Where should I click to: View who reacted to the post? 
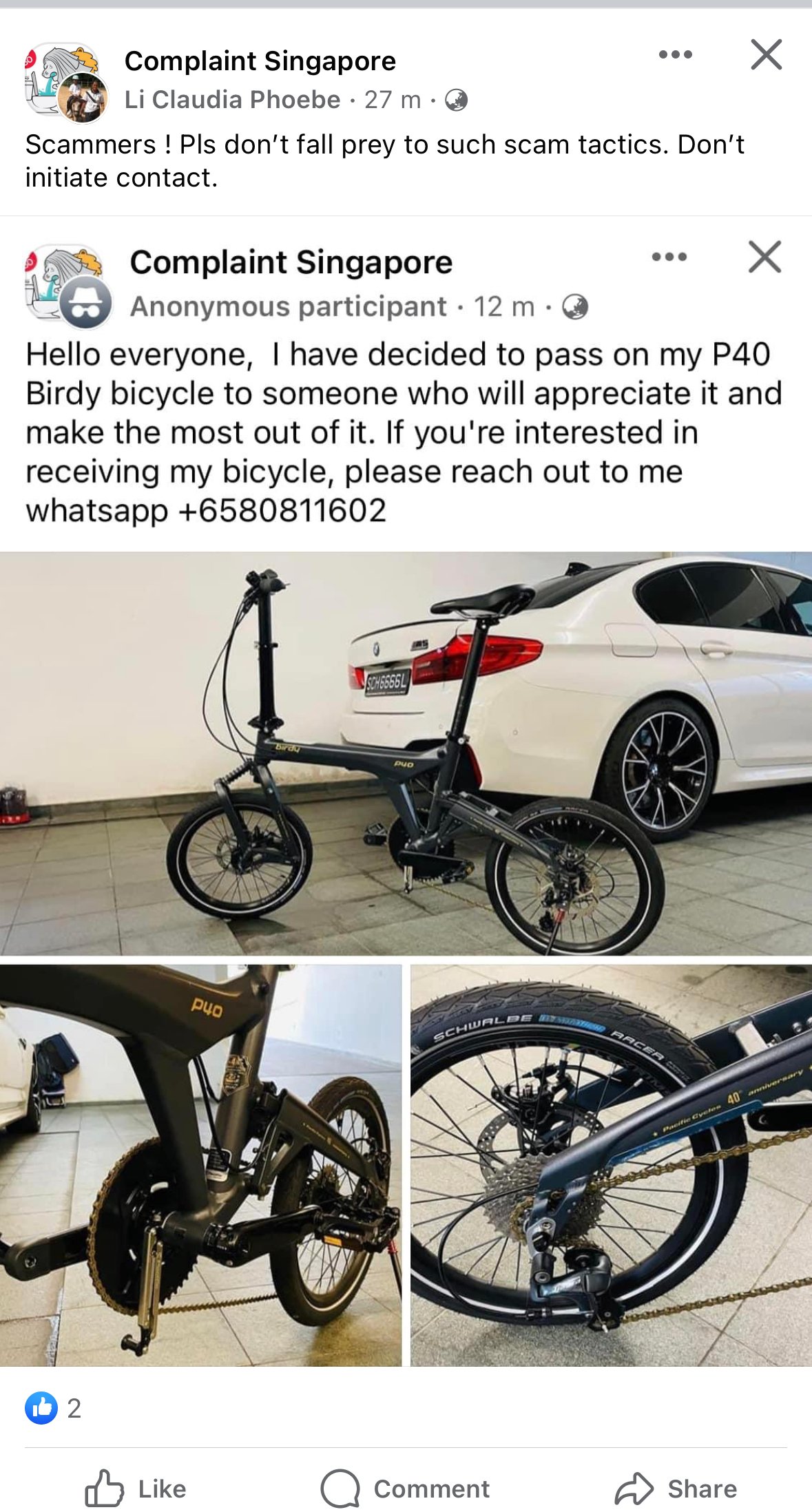53,1408
